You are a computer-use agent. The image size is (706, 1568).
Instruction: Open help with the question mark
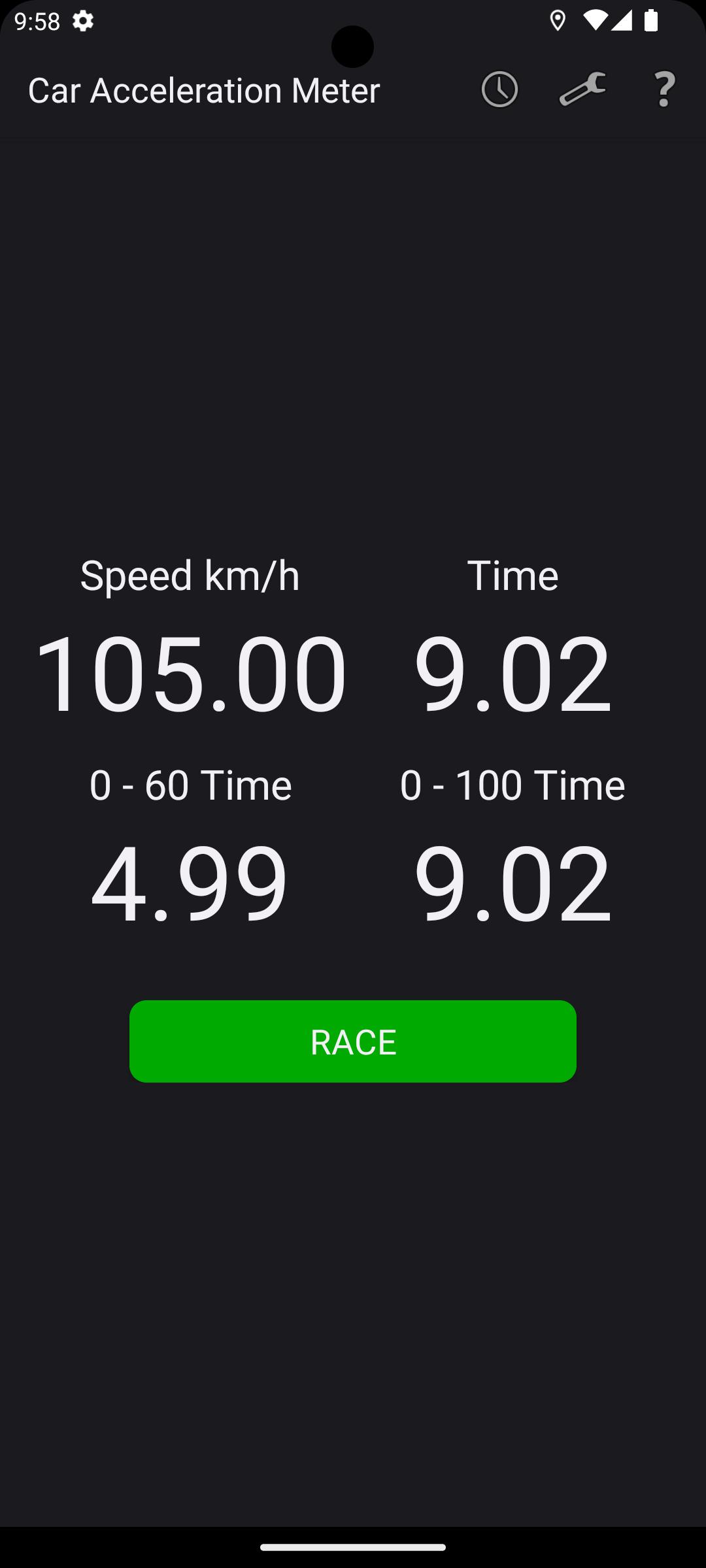664,90
